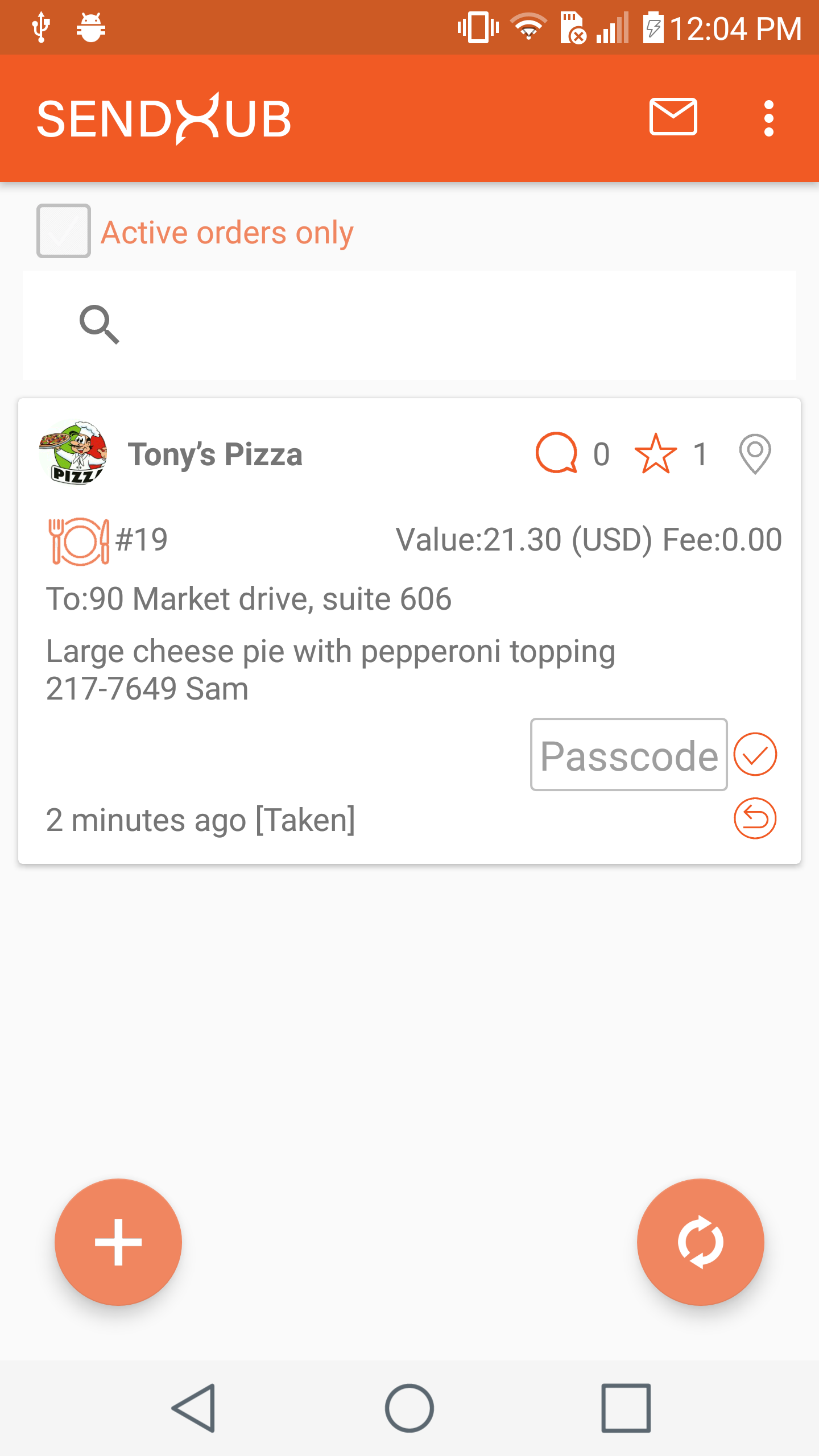Show order location with the map pin
819x1456 pixels.
(x=755, y=454)
